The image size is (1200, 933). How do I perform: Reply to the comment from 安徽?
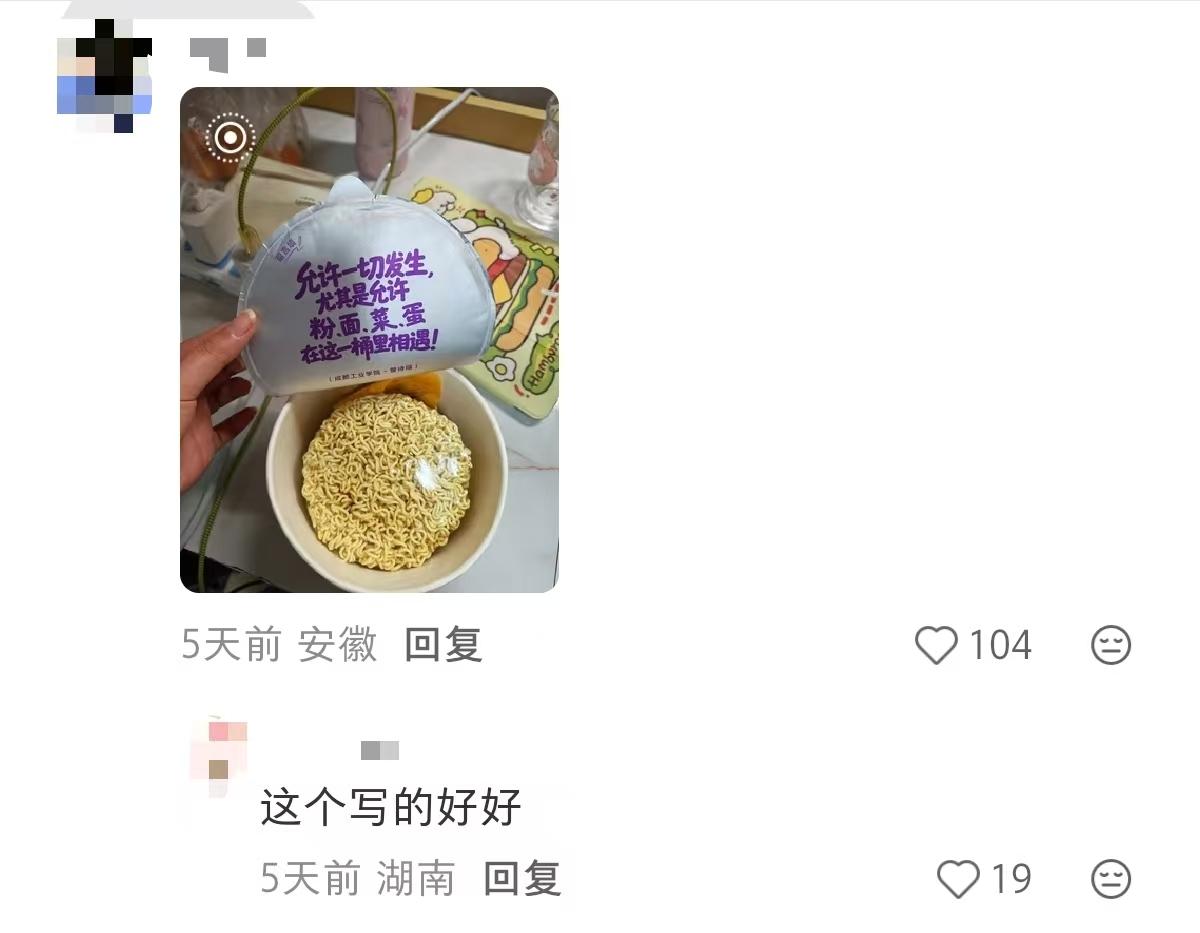[x=443, y=645]
